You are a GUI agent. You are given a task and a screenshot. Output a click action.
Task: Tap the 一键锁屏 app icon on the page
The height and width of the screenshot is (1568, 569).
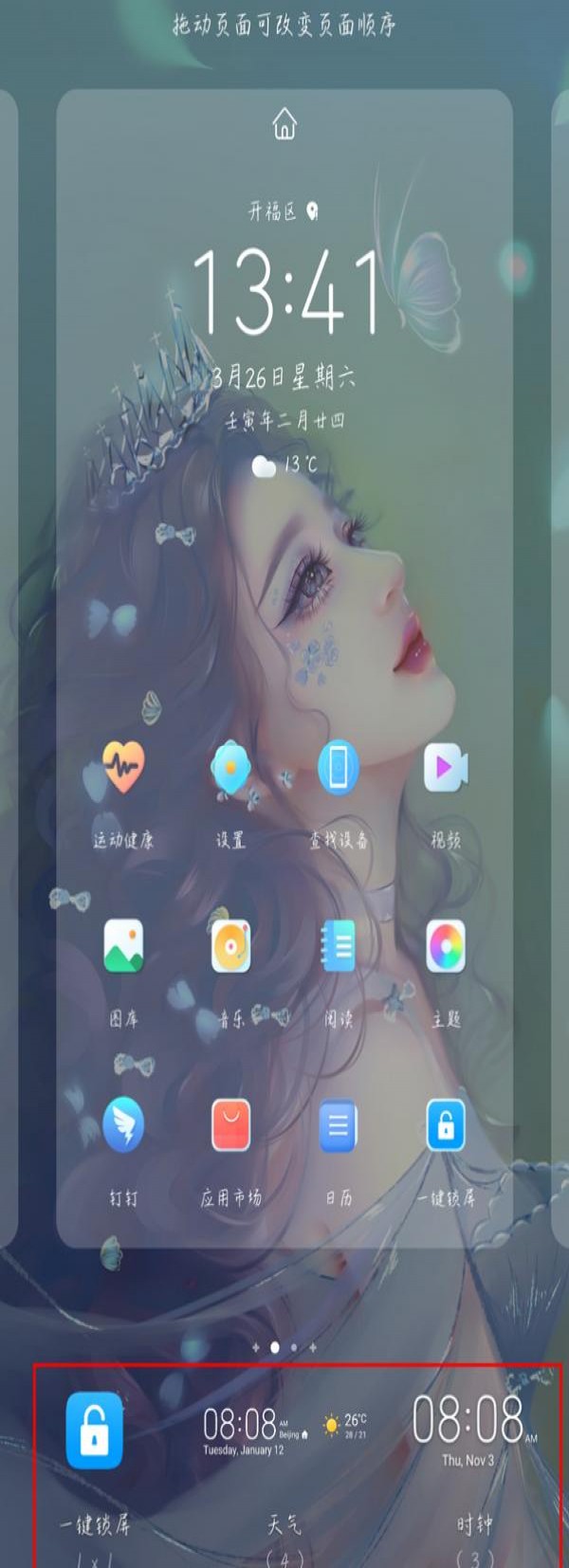445,1125
